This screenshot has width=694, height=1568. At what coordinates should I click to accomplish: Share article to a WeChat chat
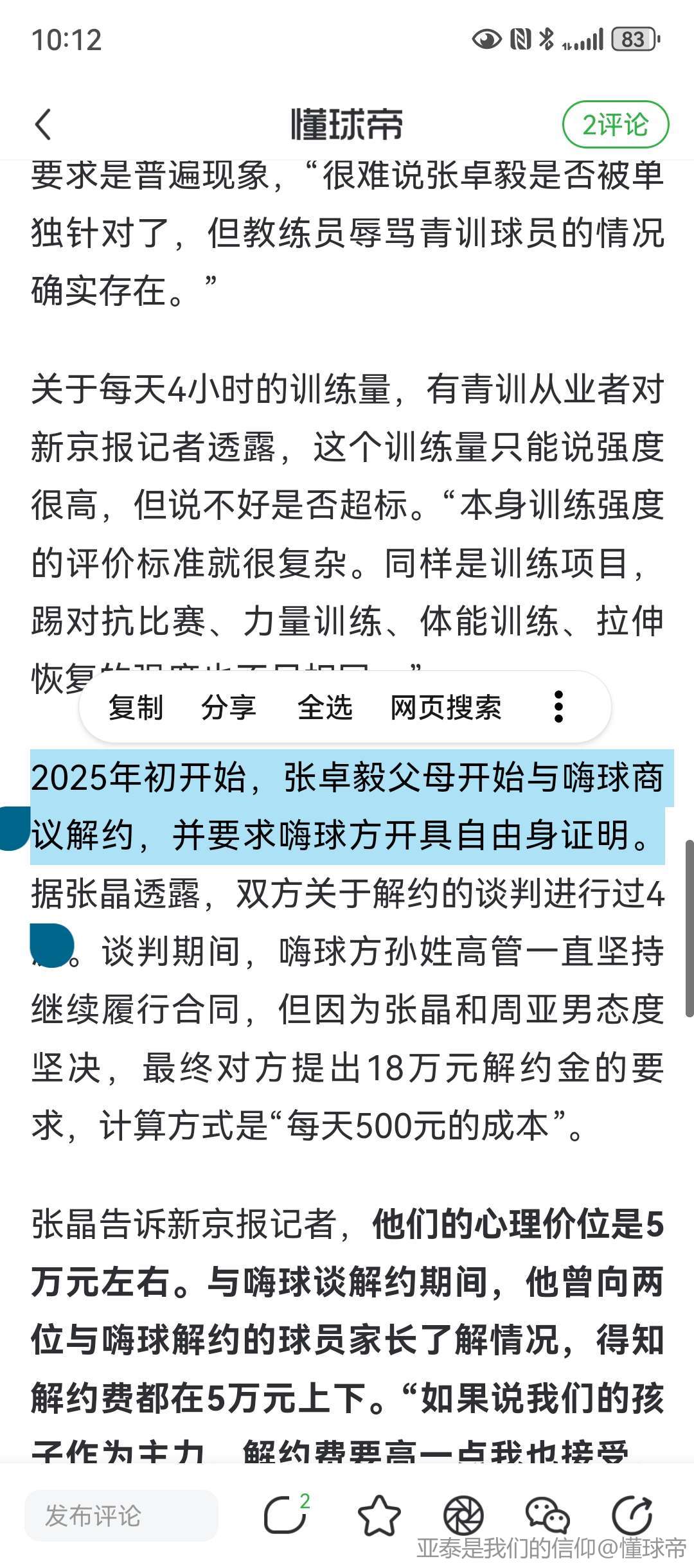[x=547, y=1515]
